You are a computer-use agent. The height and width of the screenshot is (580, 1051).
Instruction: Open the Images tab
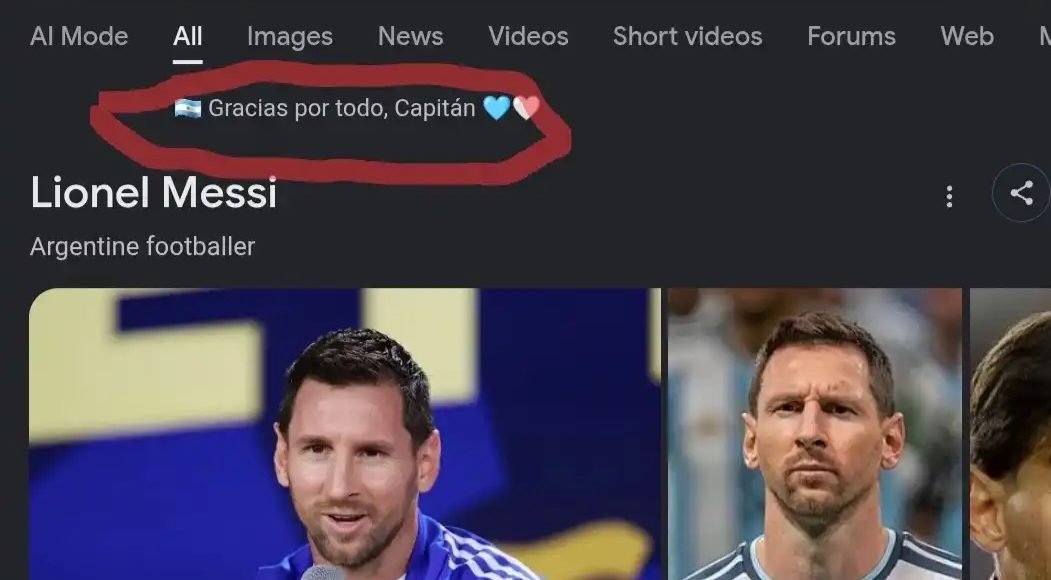(x=290, y=36)
